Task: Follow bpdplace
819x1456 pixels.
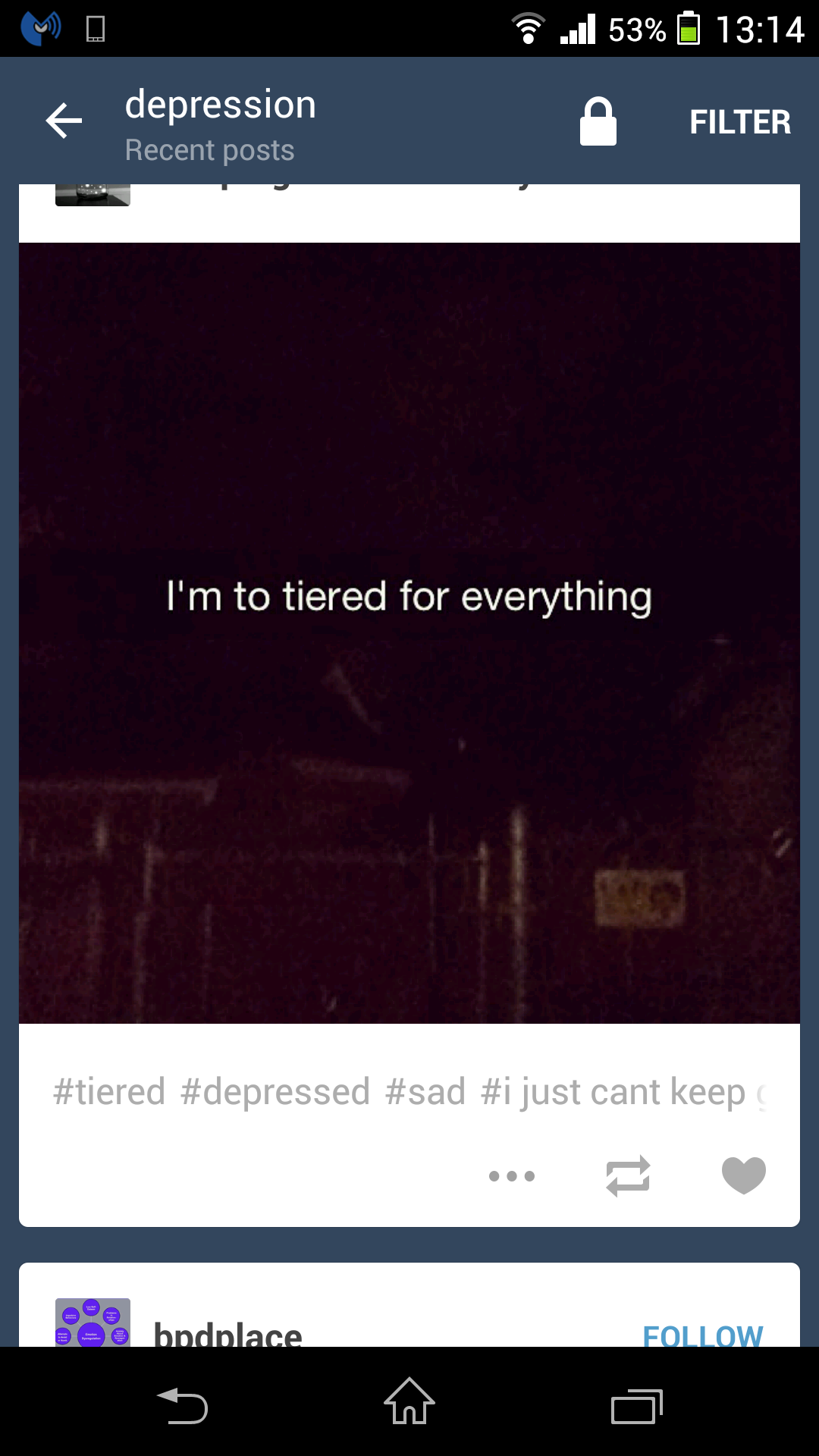Action: point(703,1335)
